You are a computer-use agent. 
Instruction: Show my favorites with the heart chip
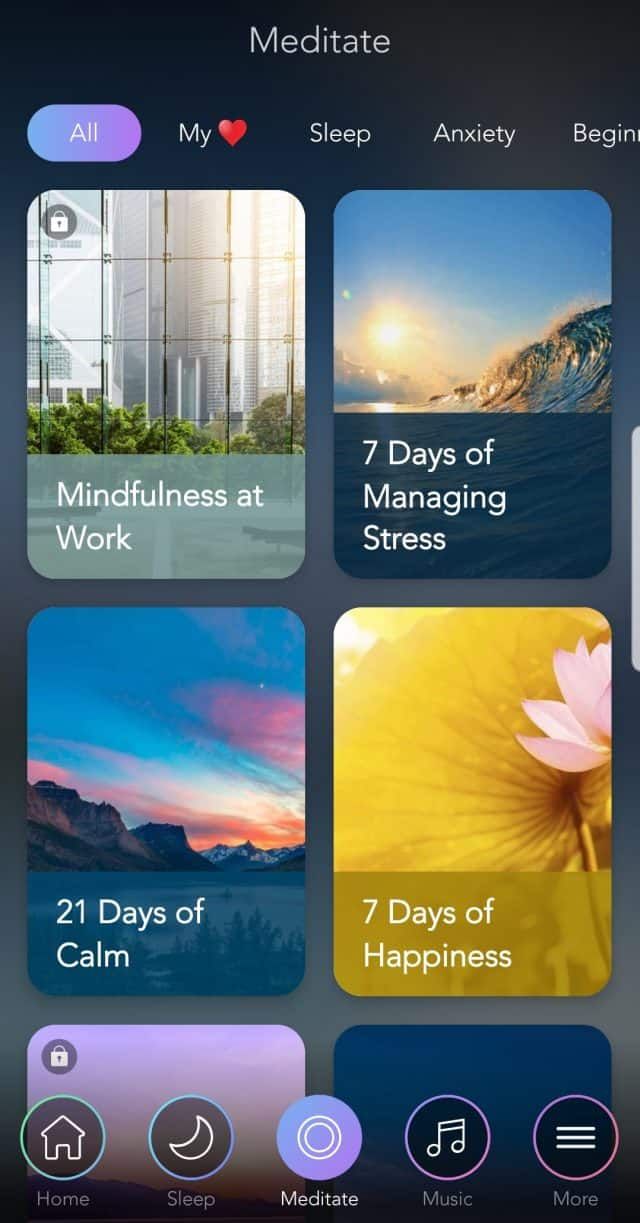point(212,133)
